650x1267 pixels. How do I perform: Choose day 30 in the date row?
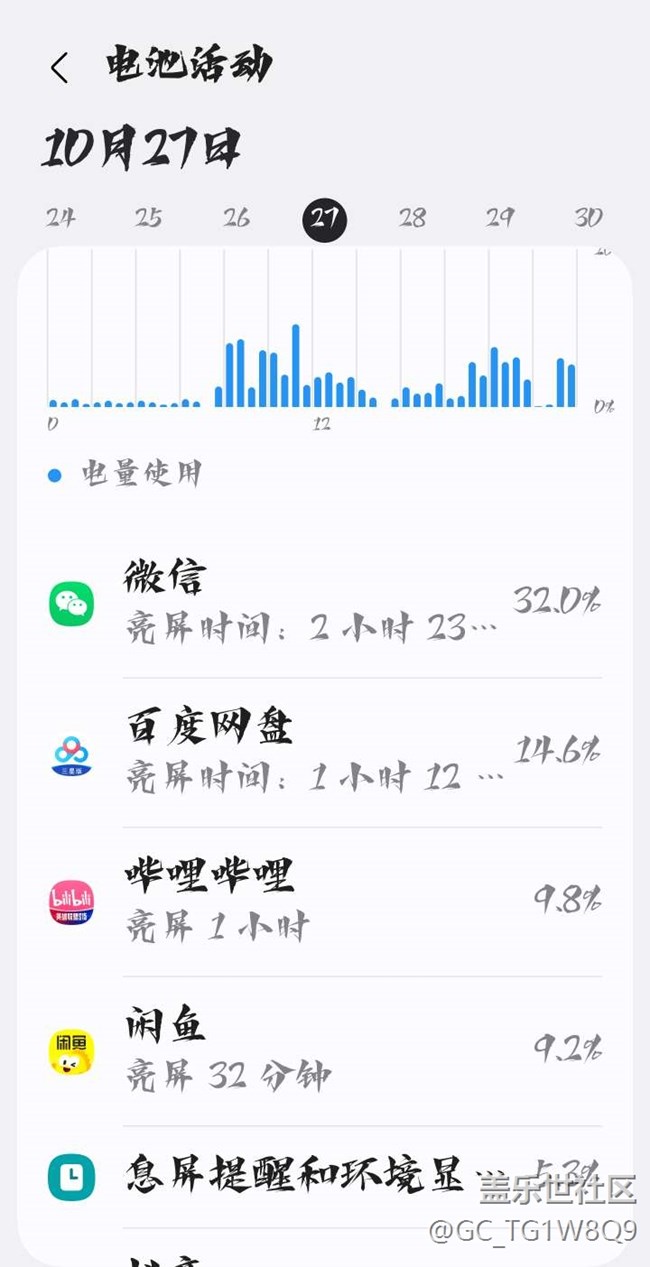tap(588, 218)
